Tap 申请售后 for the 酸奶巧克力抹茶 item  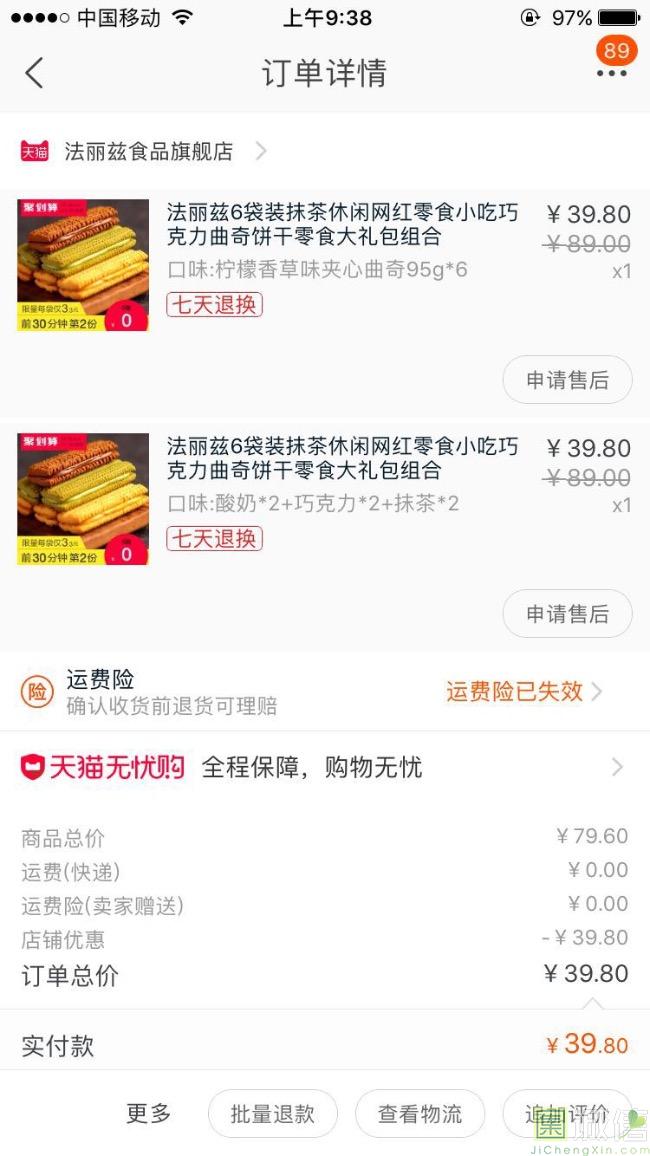click(567, 614)
